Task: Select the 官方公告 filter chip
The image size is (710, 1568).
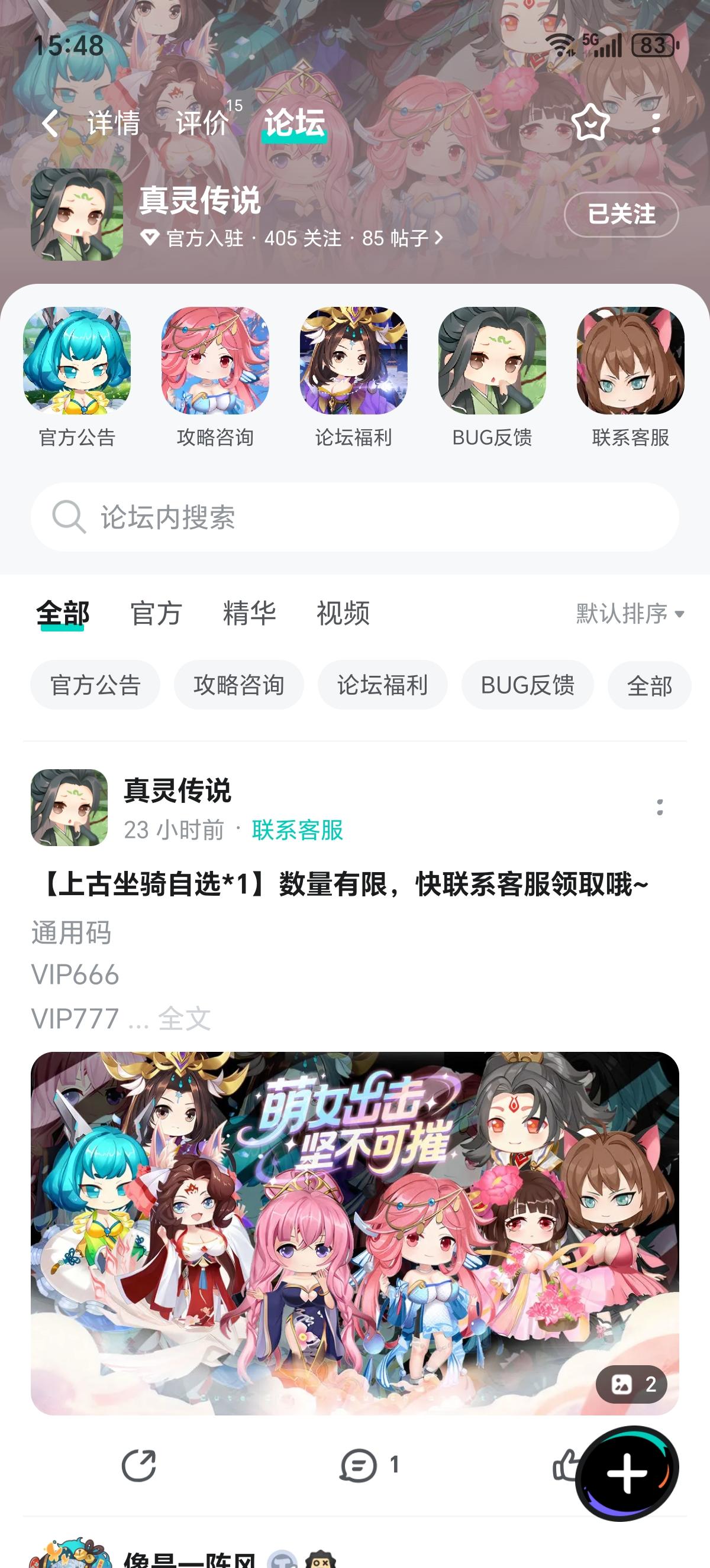Action: tap(95, 685)
